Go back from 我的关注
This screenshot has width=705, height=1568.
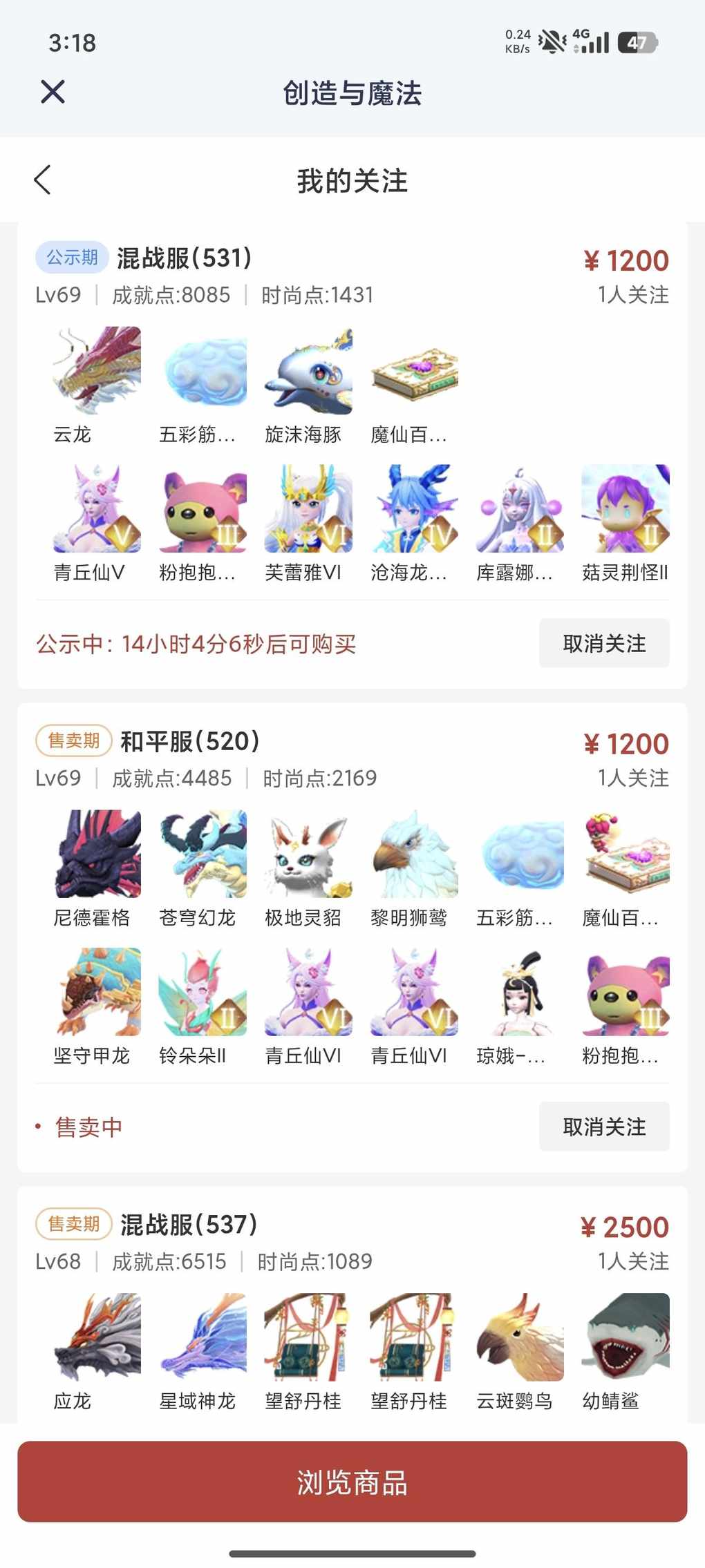point(43,180)
